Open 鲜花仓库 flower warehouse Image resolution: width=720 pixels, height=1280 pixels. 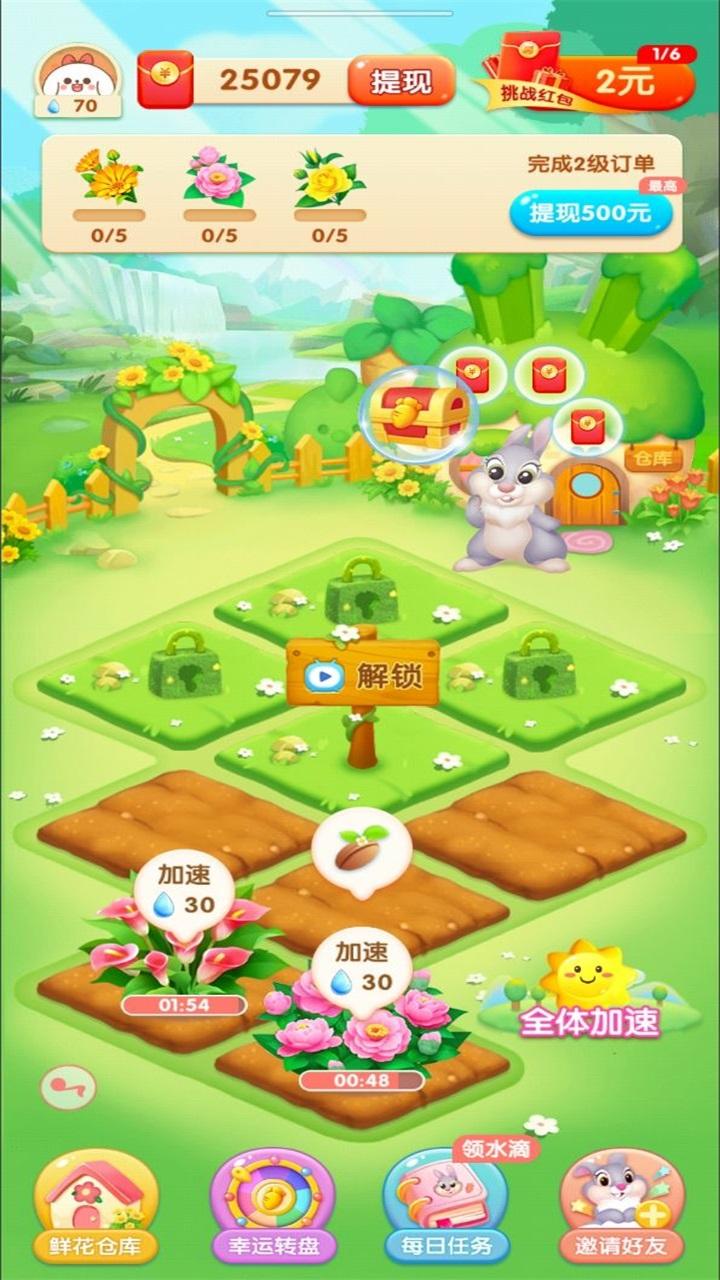click(96, 1208)
